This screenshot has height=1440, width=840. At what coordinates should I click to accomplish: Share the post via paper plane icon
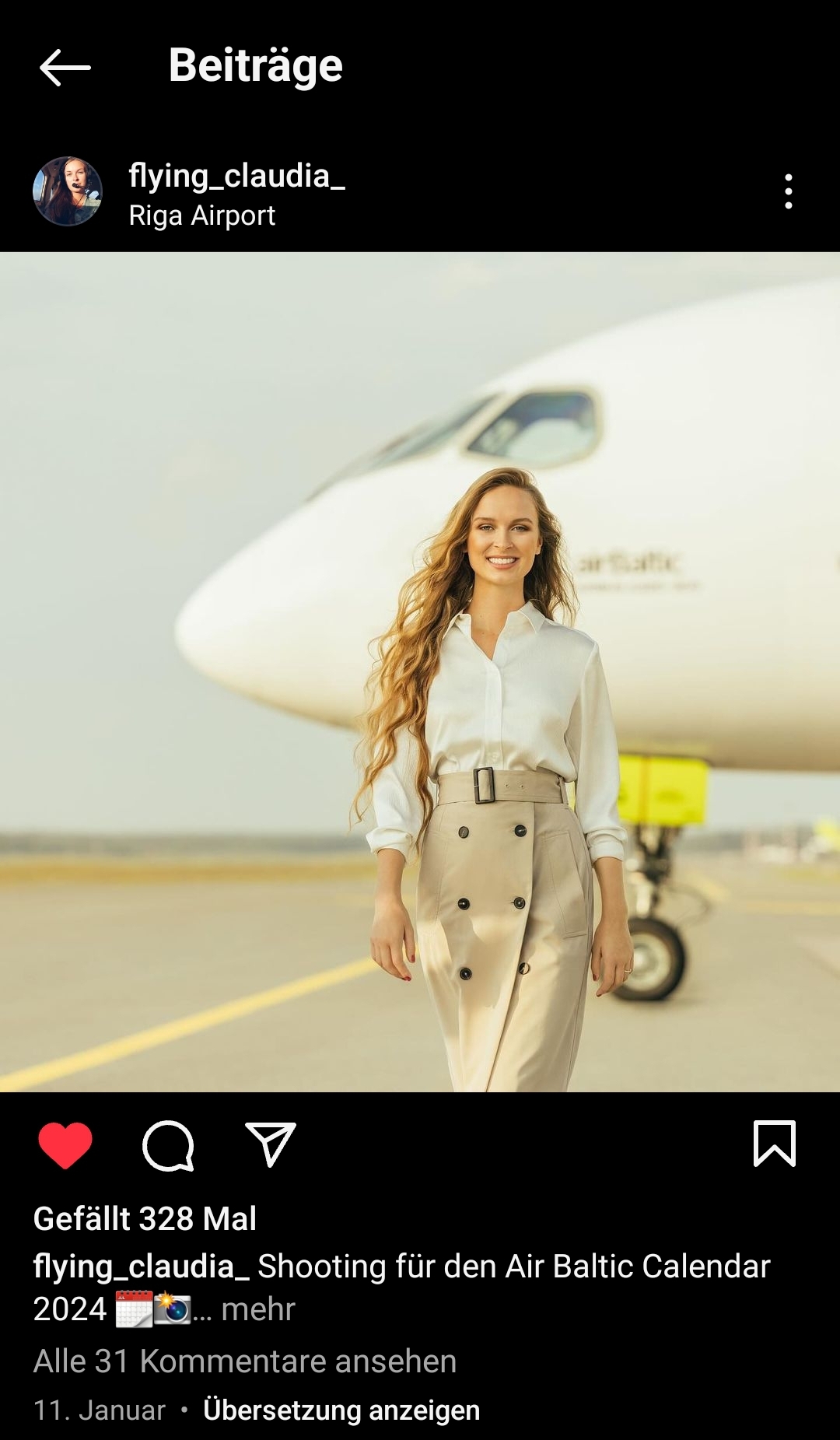tap(270, 1144)
